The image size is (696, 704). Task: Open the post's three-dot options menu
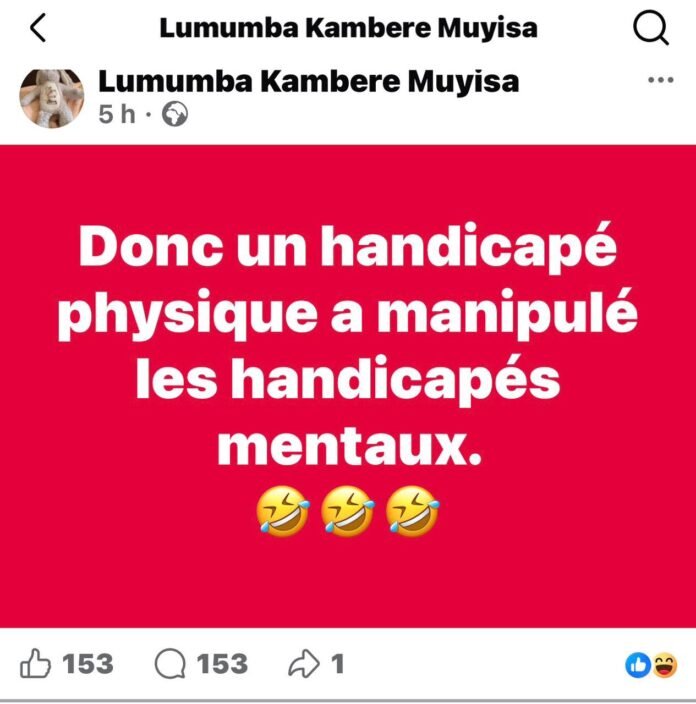(x=661, y=80)
